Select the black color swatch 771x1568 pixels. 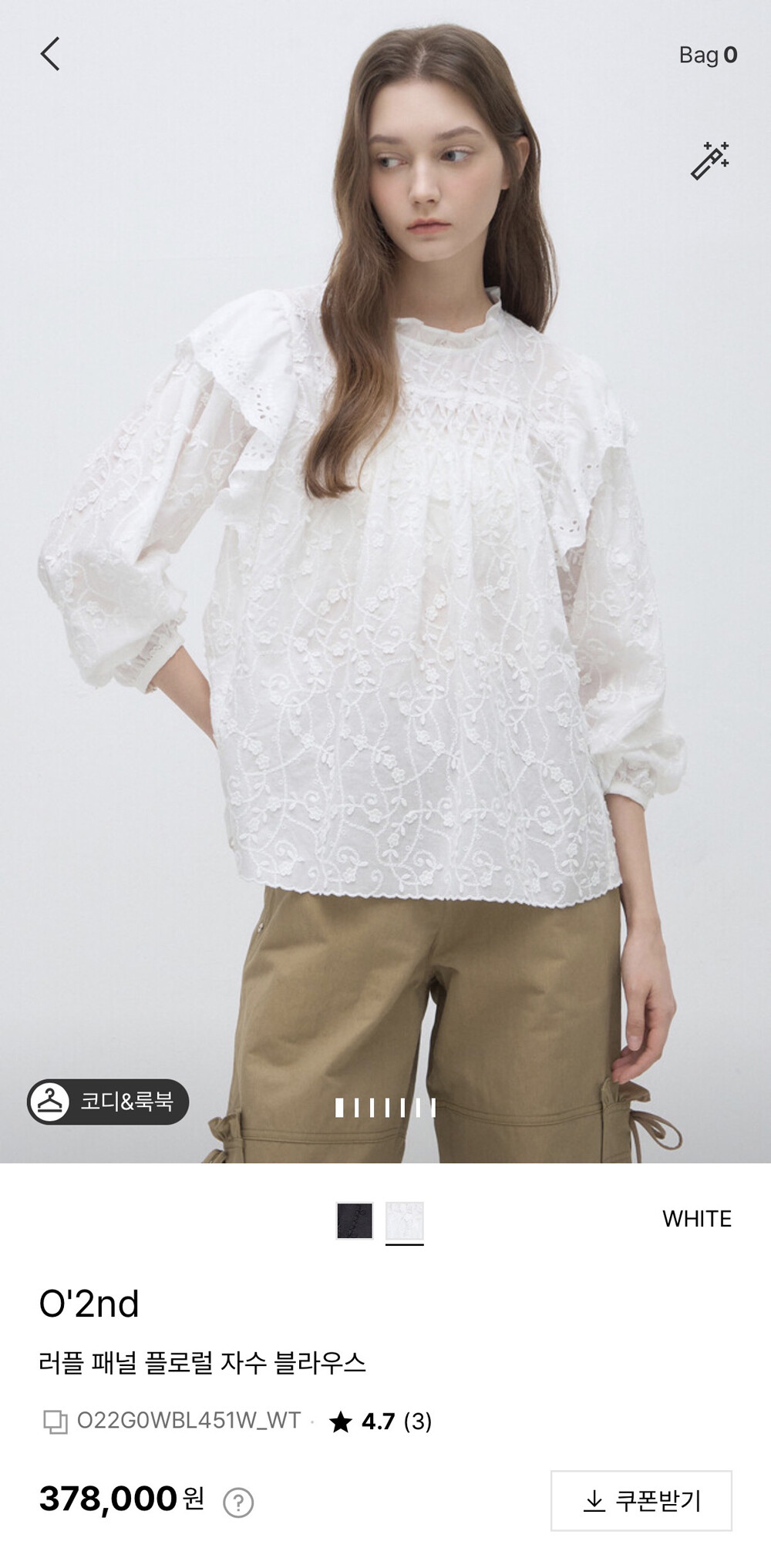pos(355,1220)
